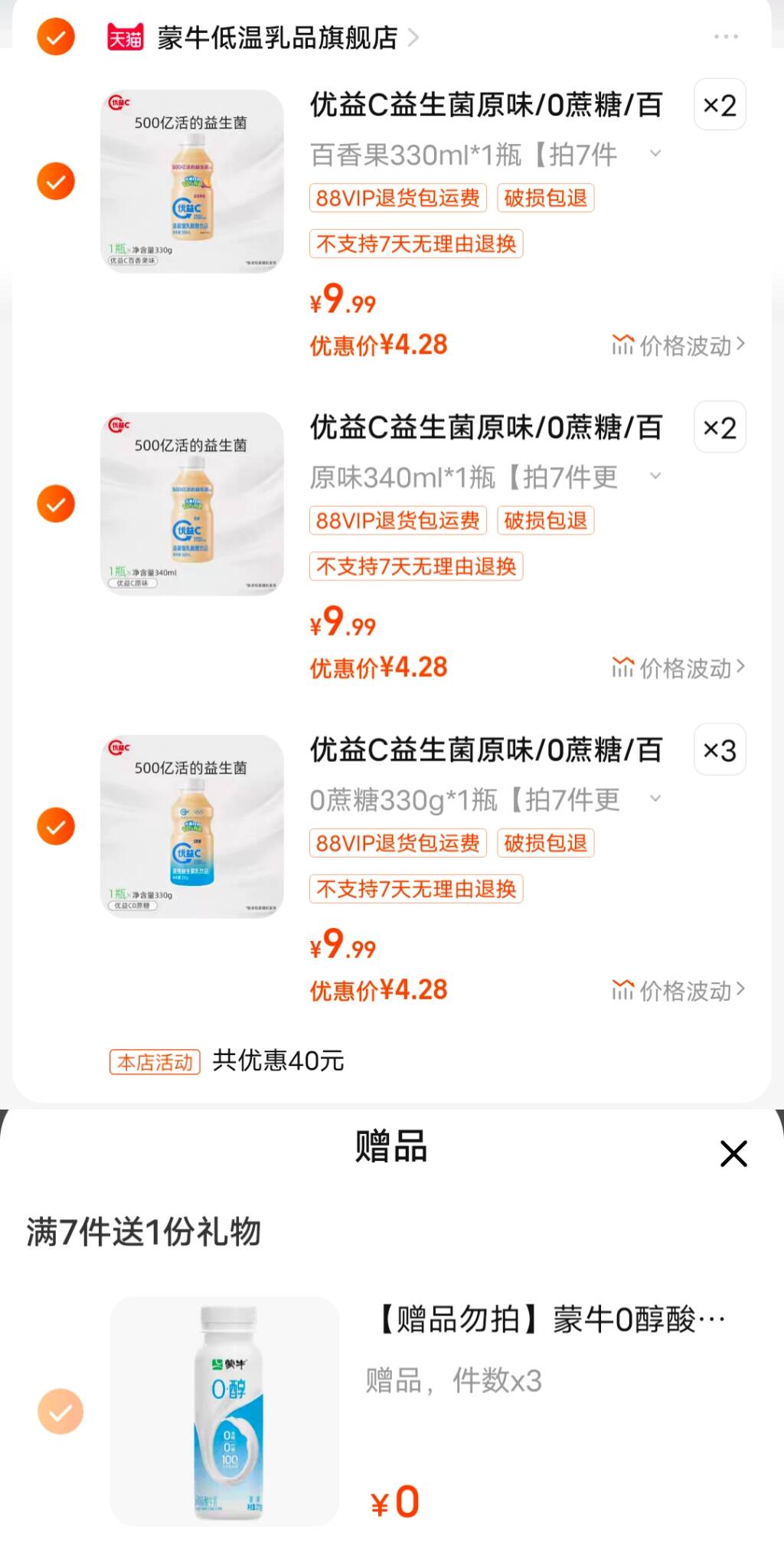View 价格波动 for the 0蔗糖 item
784x1559 pixels.
click(x=677, y=989)
